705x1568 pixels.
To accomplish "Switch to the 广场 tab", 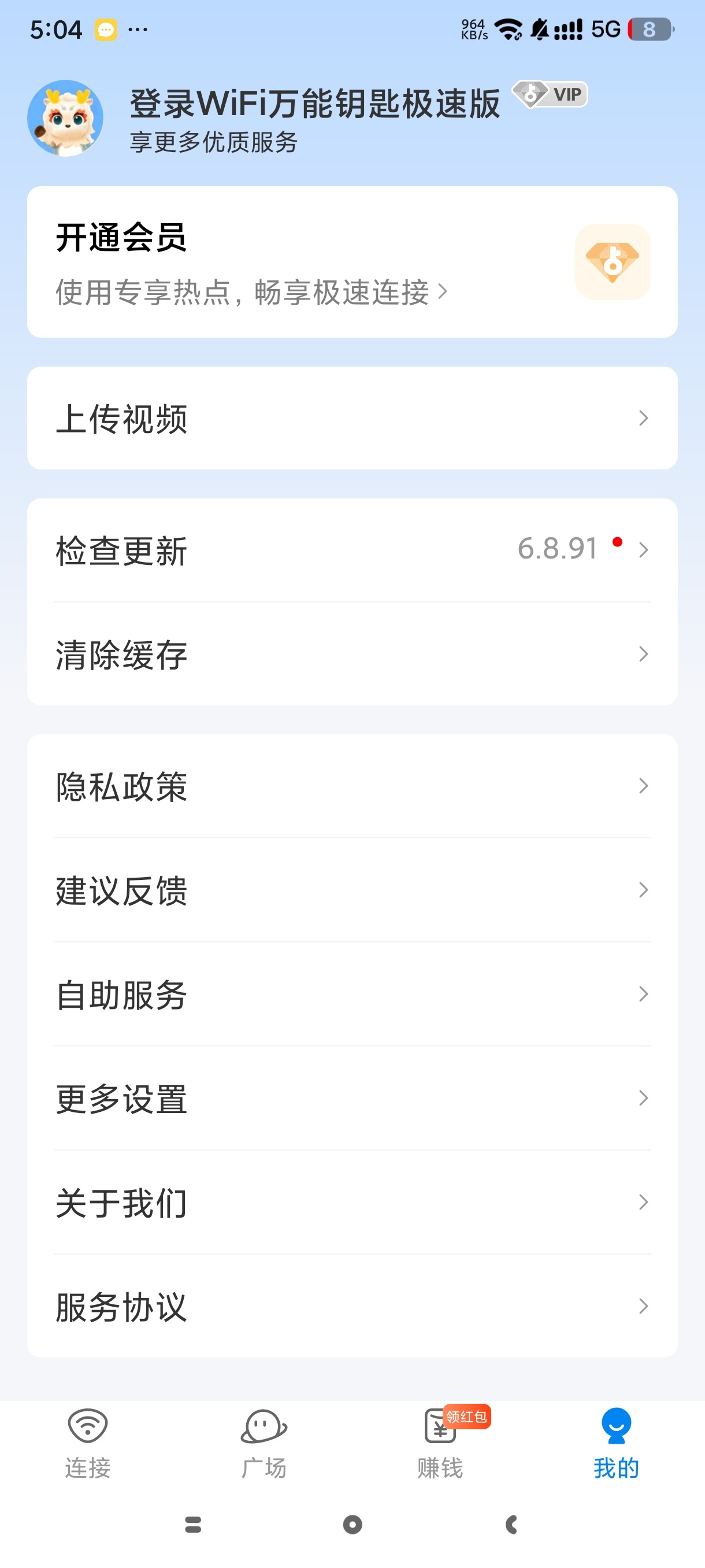I will pos(264,1443).
